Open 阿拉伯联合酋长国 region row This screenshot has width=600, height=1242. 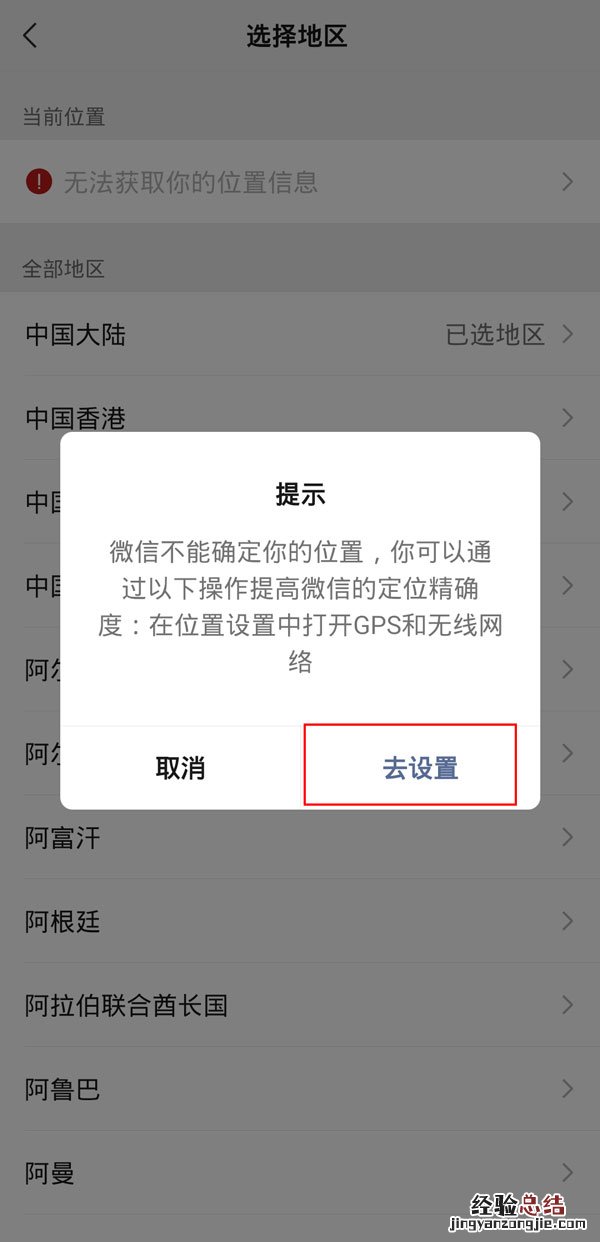click(300, 1005)
